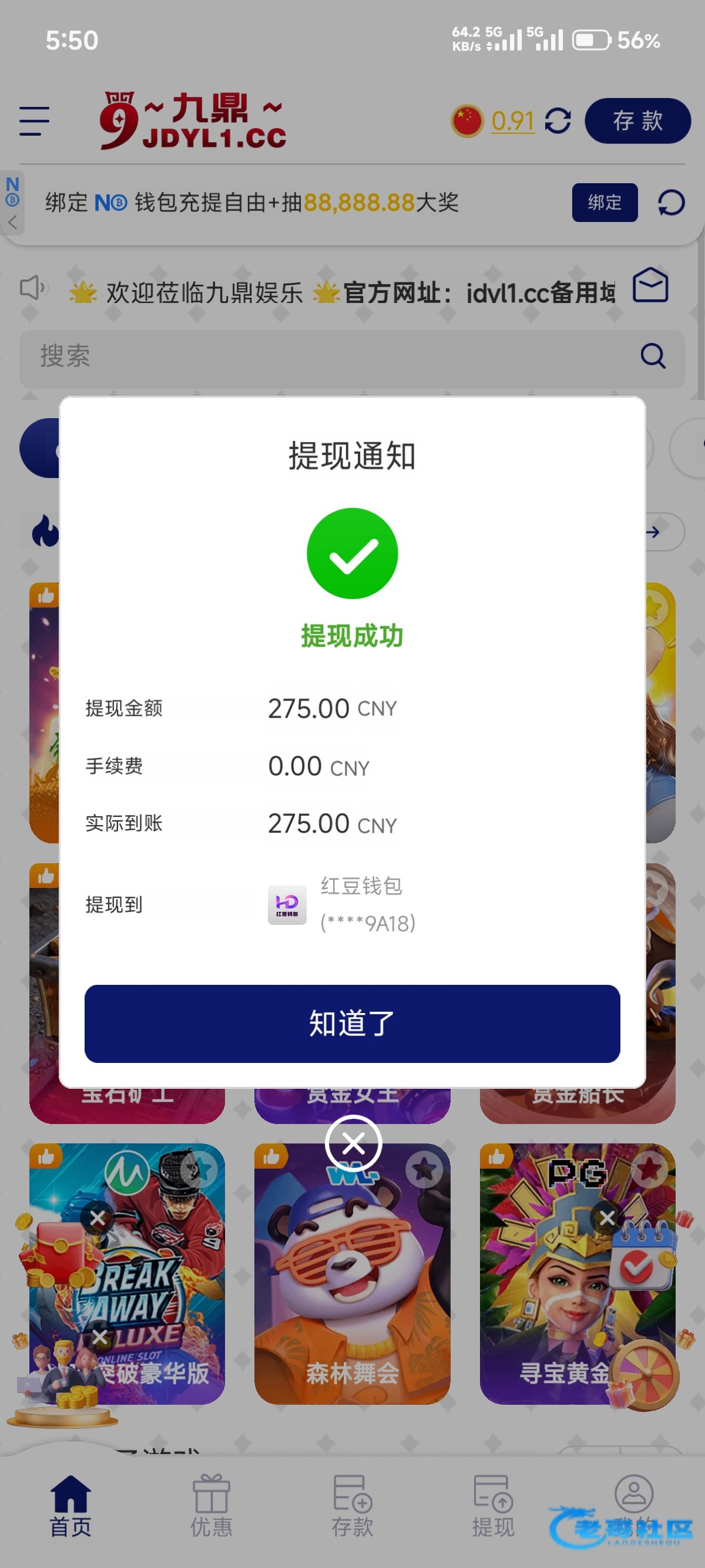705x1568 pixels.
Task: Favorite the 森林舞会 game with the star
Action: pos(424,1169)
